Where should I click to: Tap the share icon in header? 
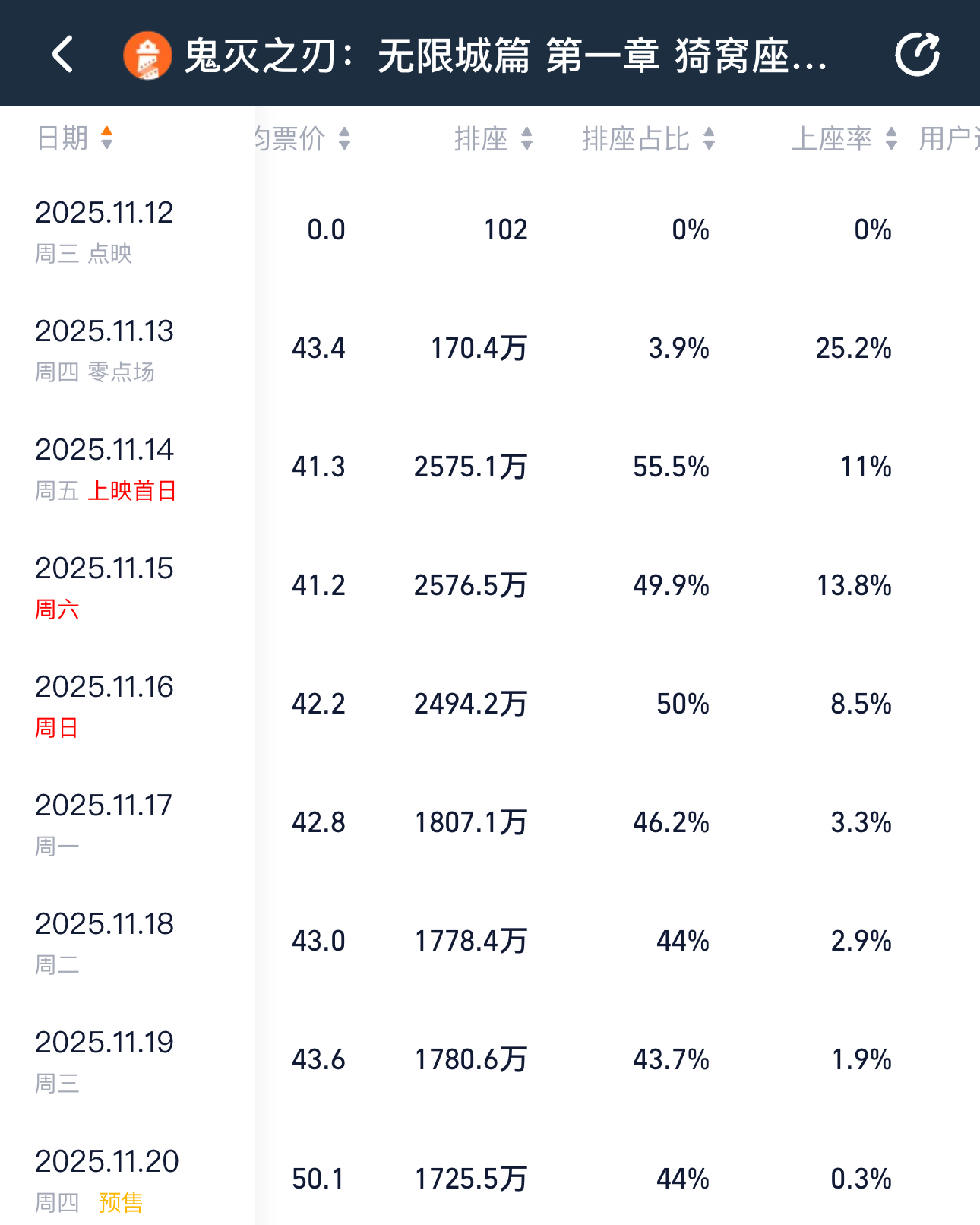click(x=917, y=55)
